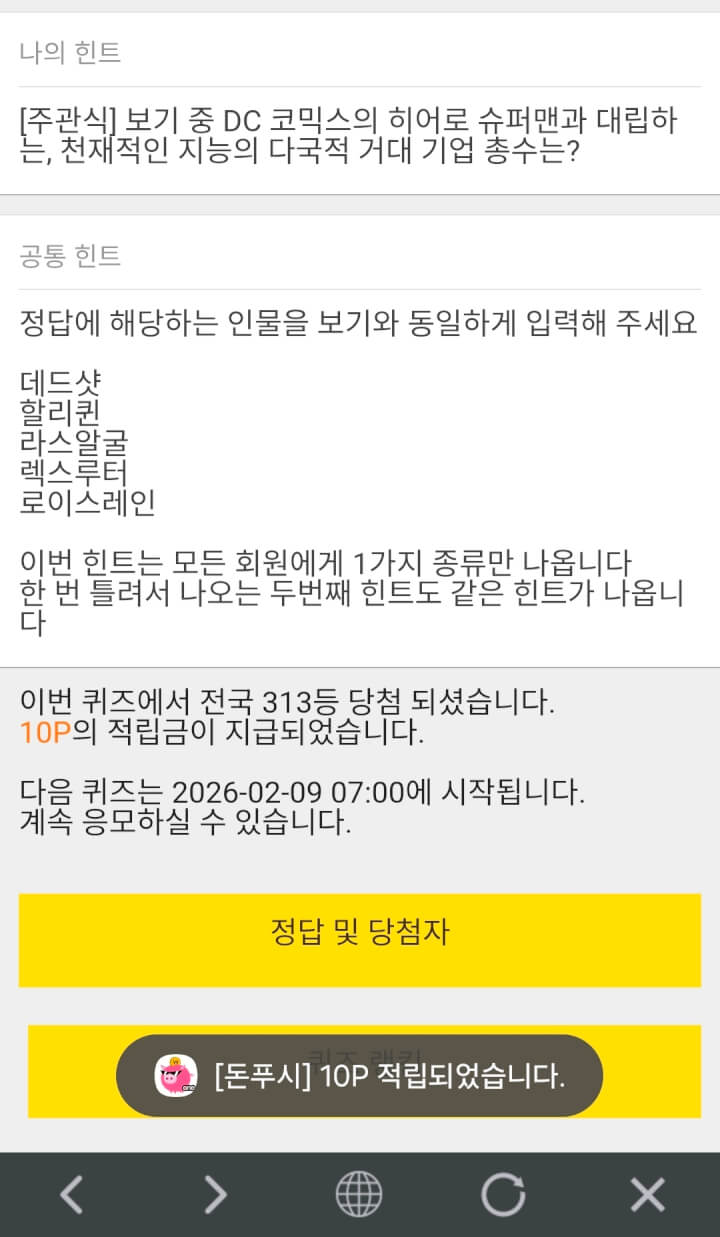This screenshot has width=720, height=1237.
Task: Open this page in the browser via the globe
Action: coord(359,1194)
